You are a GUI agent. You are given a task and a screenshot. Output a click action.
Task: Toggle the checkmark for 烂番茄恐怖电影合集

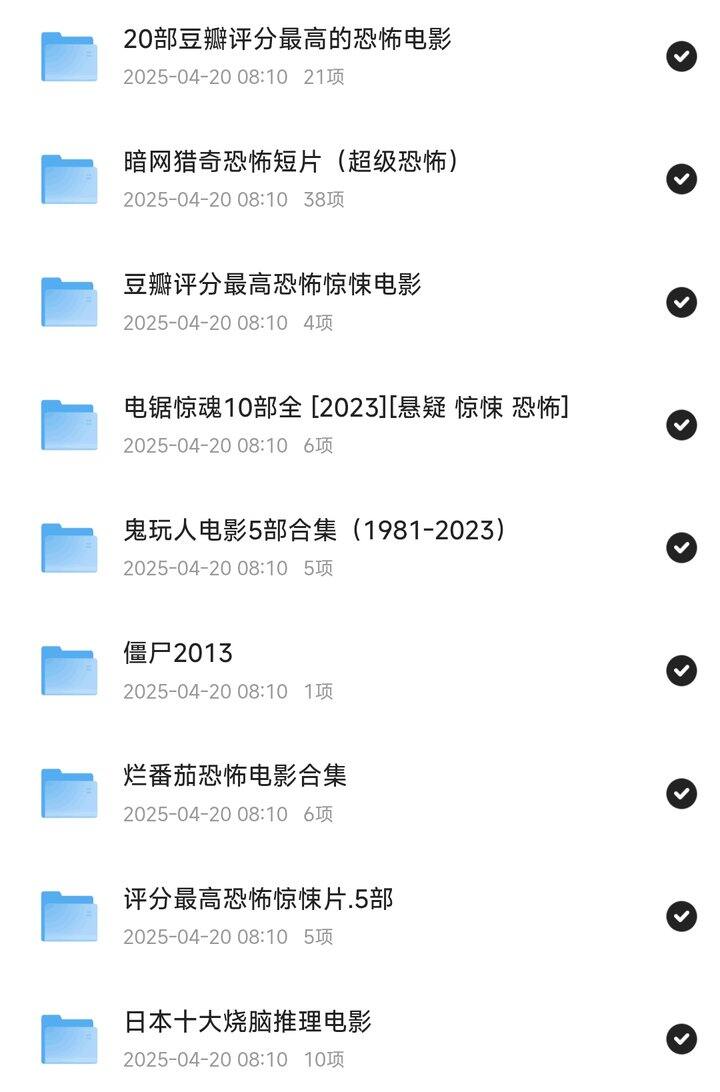(681, 793)
